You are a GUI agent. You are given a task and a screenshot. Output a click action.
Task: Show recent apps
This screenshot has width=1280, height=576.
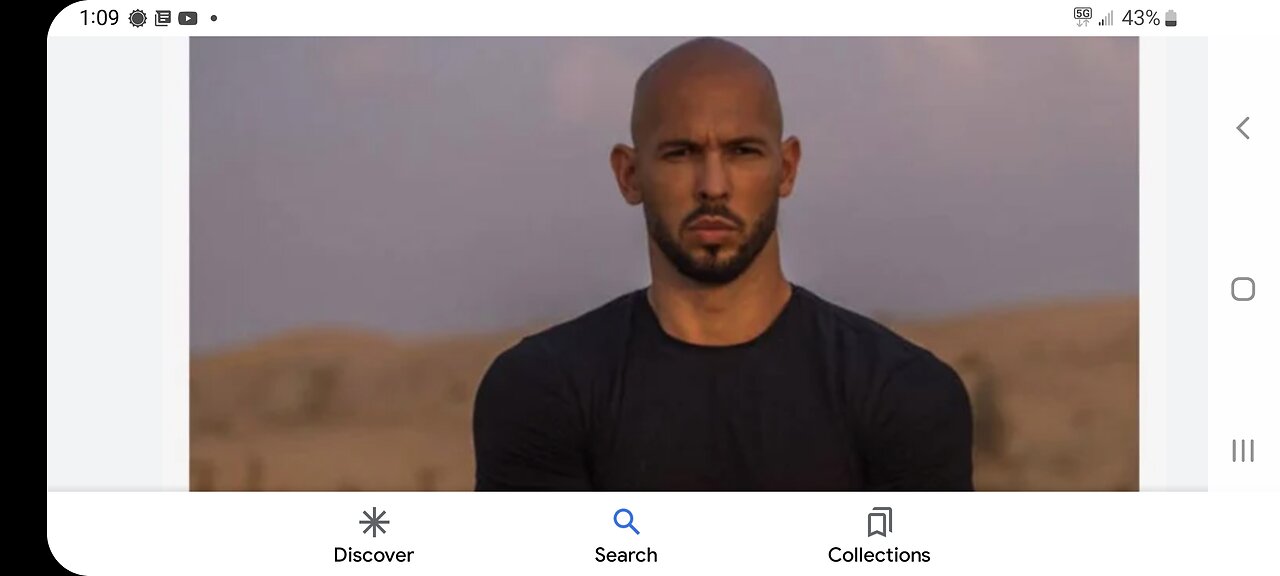tap(1243, 451)
